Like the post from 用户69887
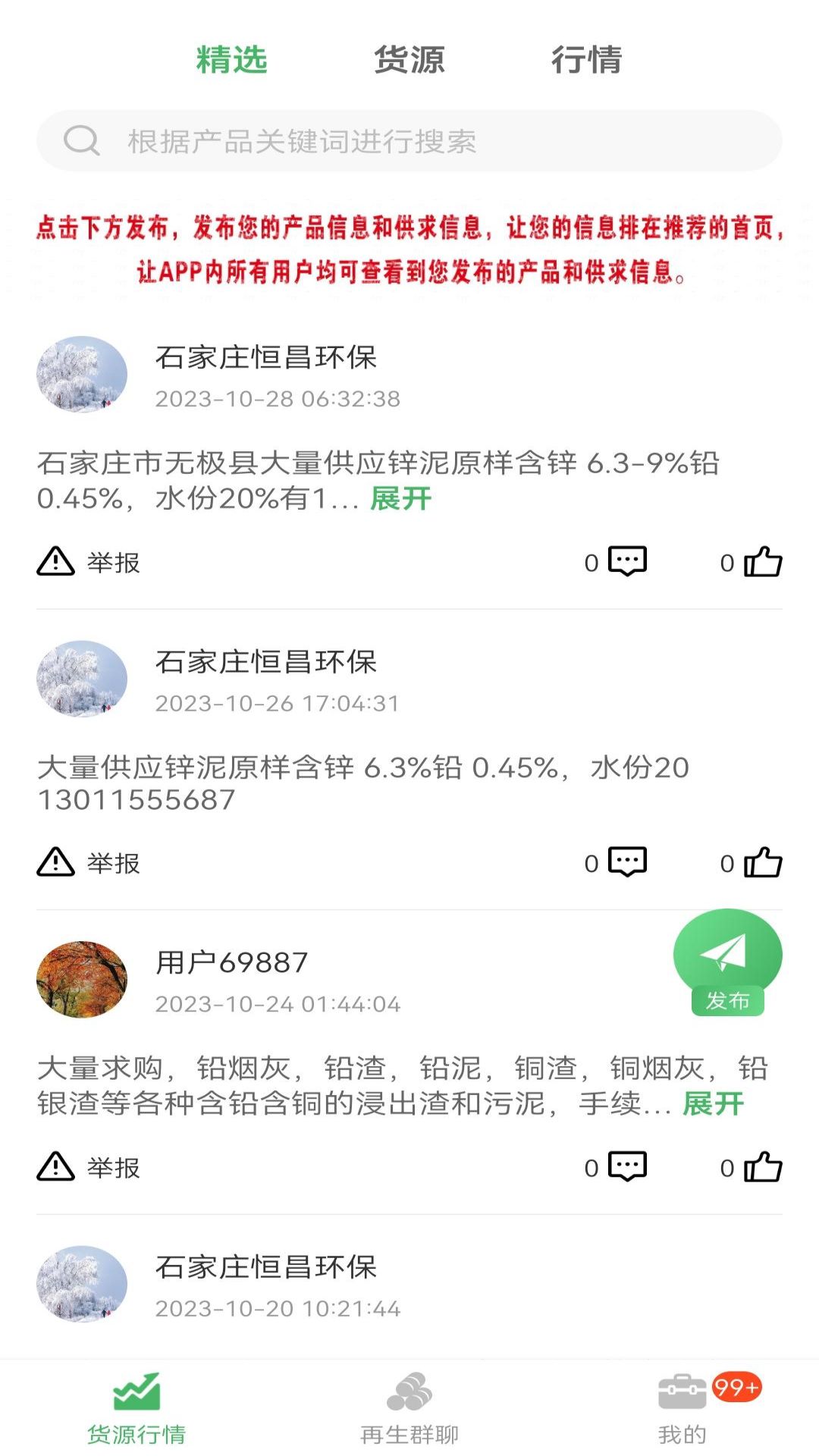This screenshot has width=819, height=1456. 762,1167
